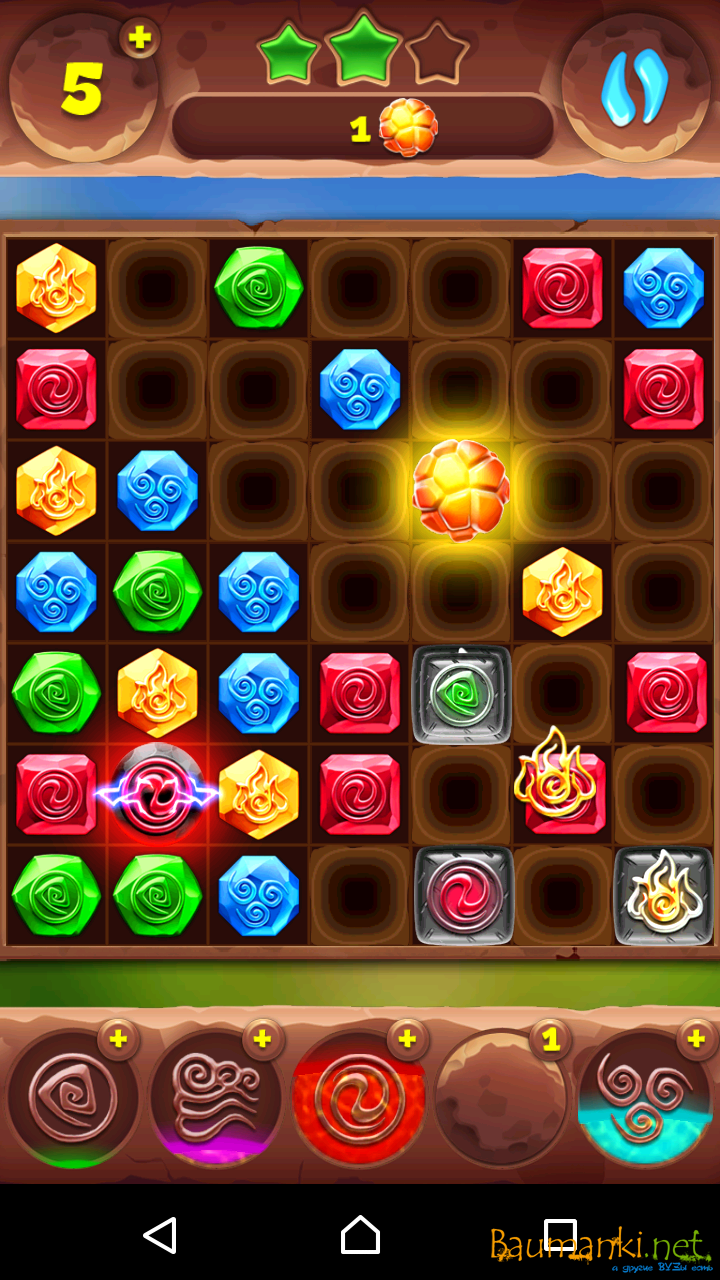Return to the home screen
This screenshot has width=720, height=1280.
coord(360,1235)
